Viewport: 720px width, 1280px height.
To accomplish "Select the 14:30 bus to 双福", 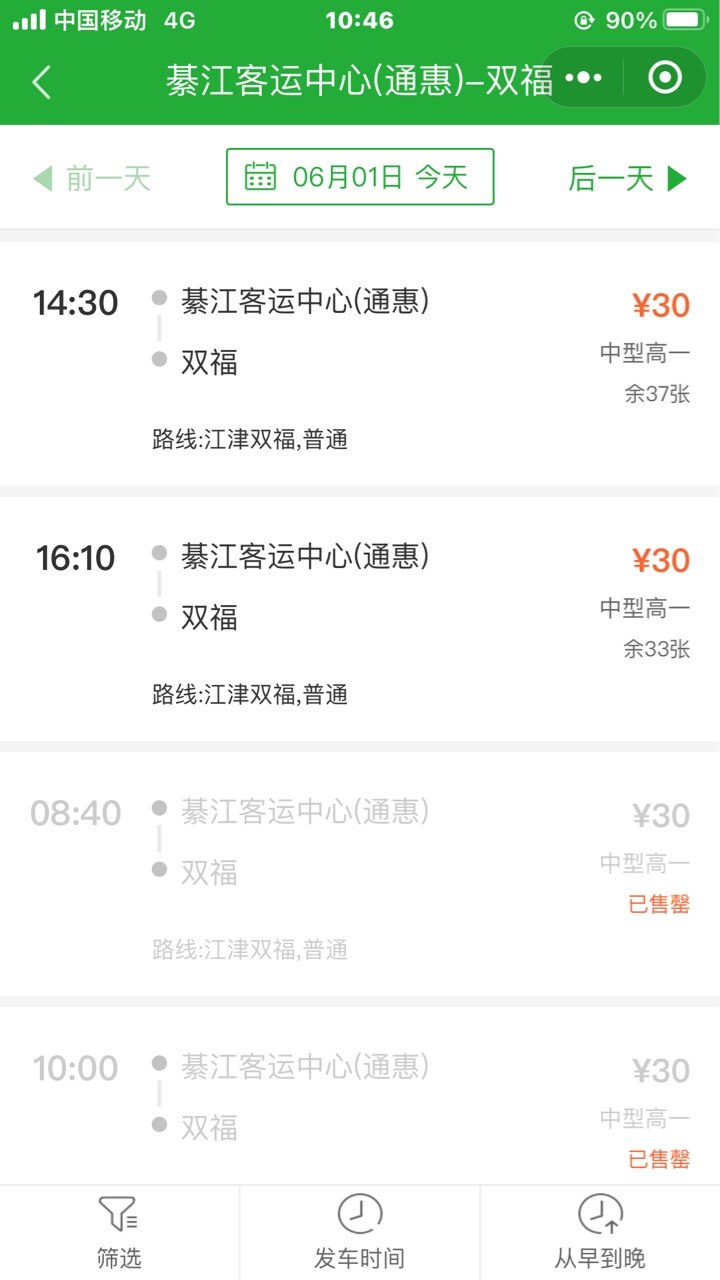I will click(360, 364).
